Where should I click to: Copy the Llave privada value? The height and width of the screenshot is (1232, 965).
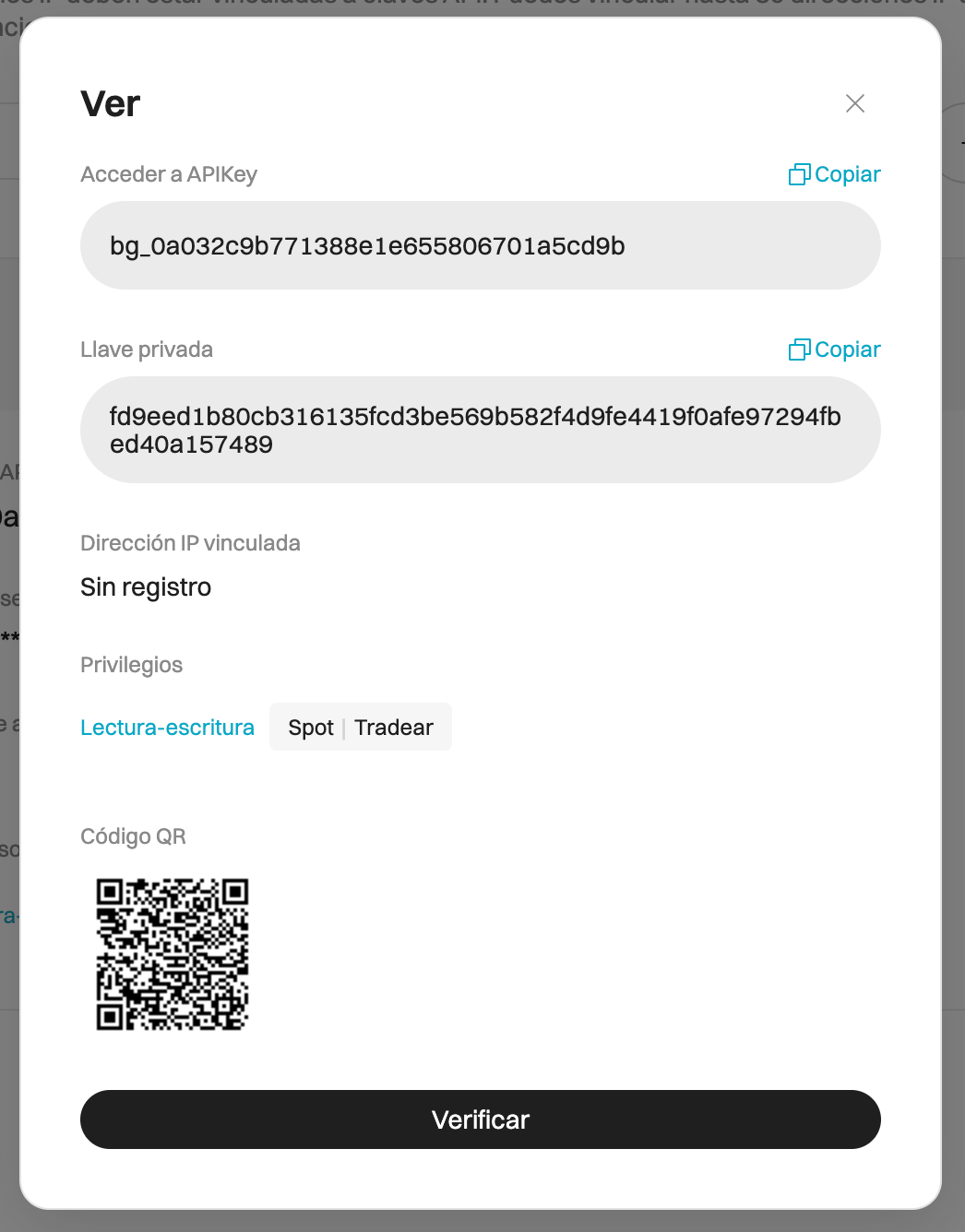834,349
